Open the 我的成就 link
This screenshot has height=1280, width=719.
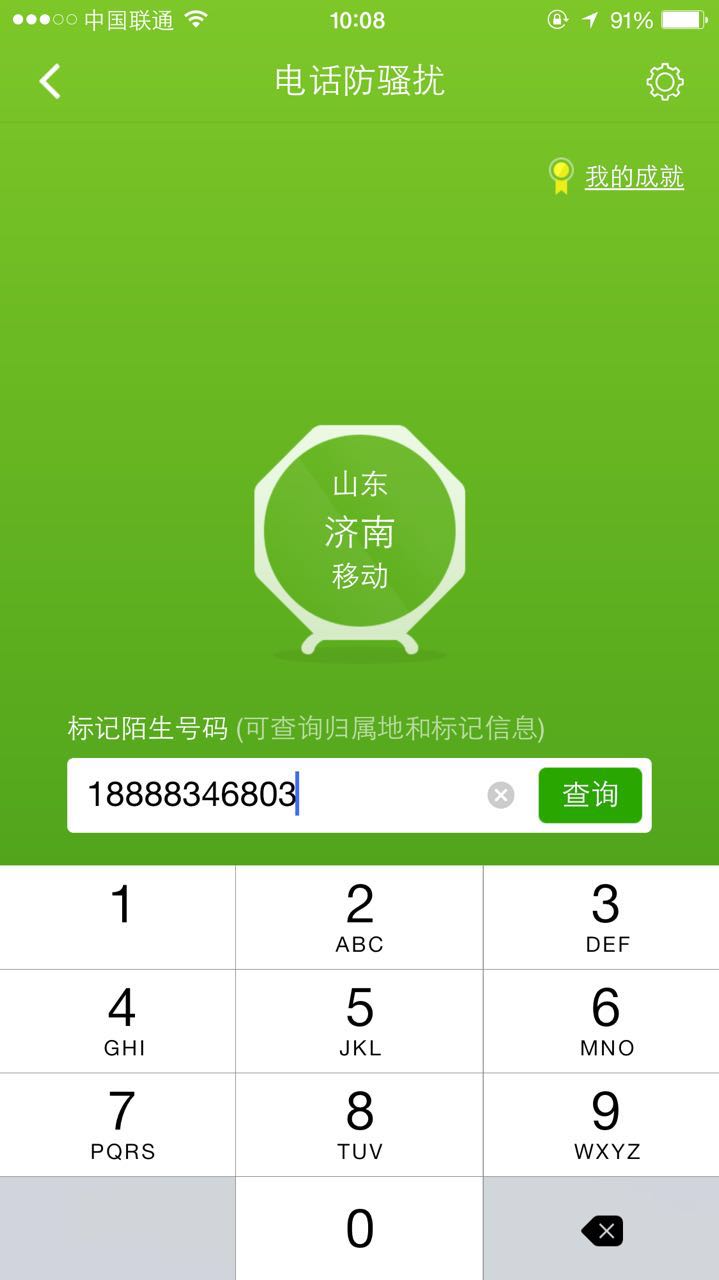pyautogui.click(x=634, y=177)
